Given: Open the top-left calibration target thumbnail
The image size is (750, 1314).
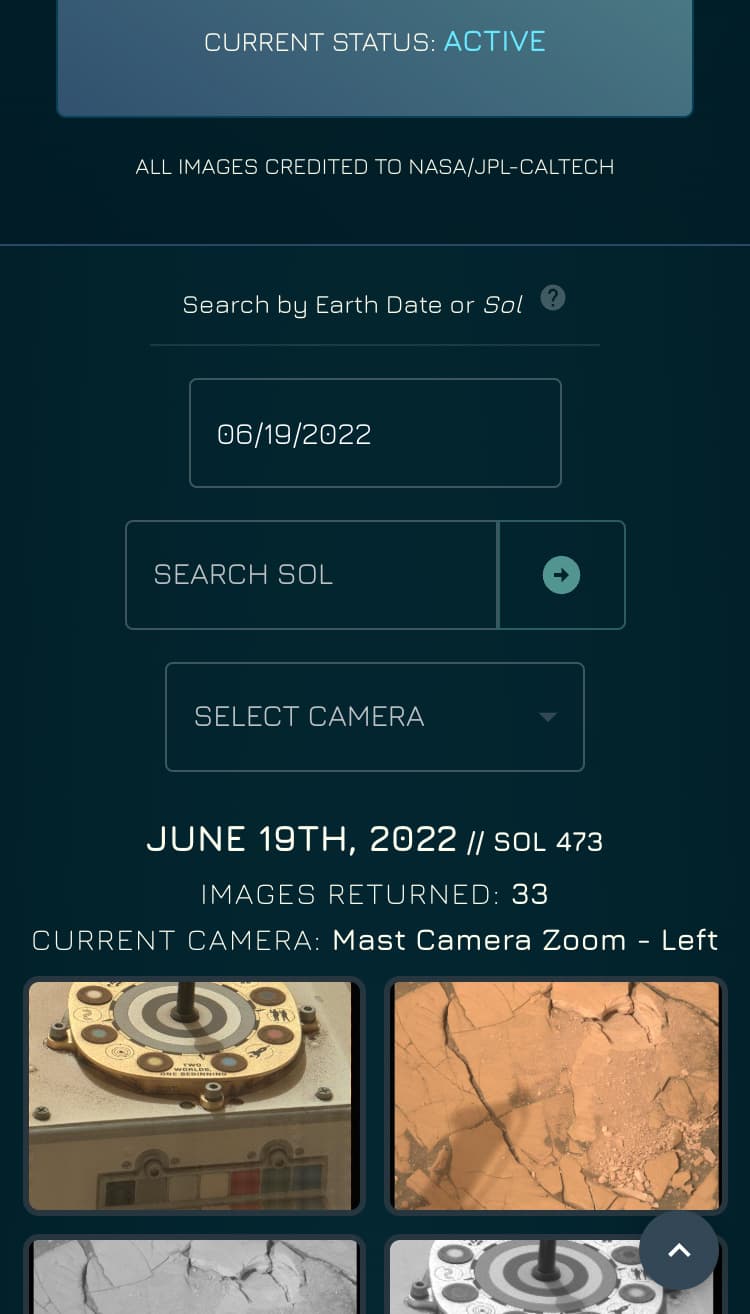Looking at the screenshot, I should tap(194, 1095).
